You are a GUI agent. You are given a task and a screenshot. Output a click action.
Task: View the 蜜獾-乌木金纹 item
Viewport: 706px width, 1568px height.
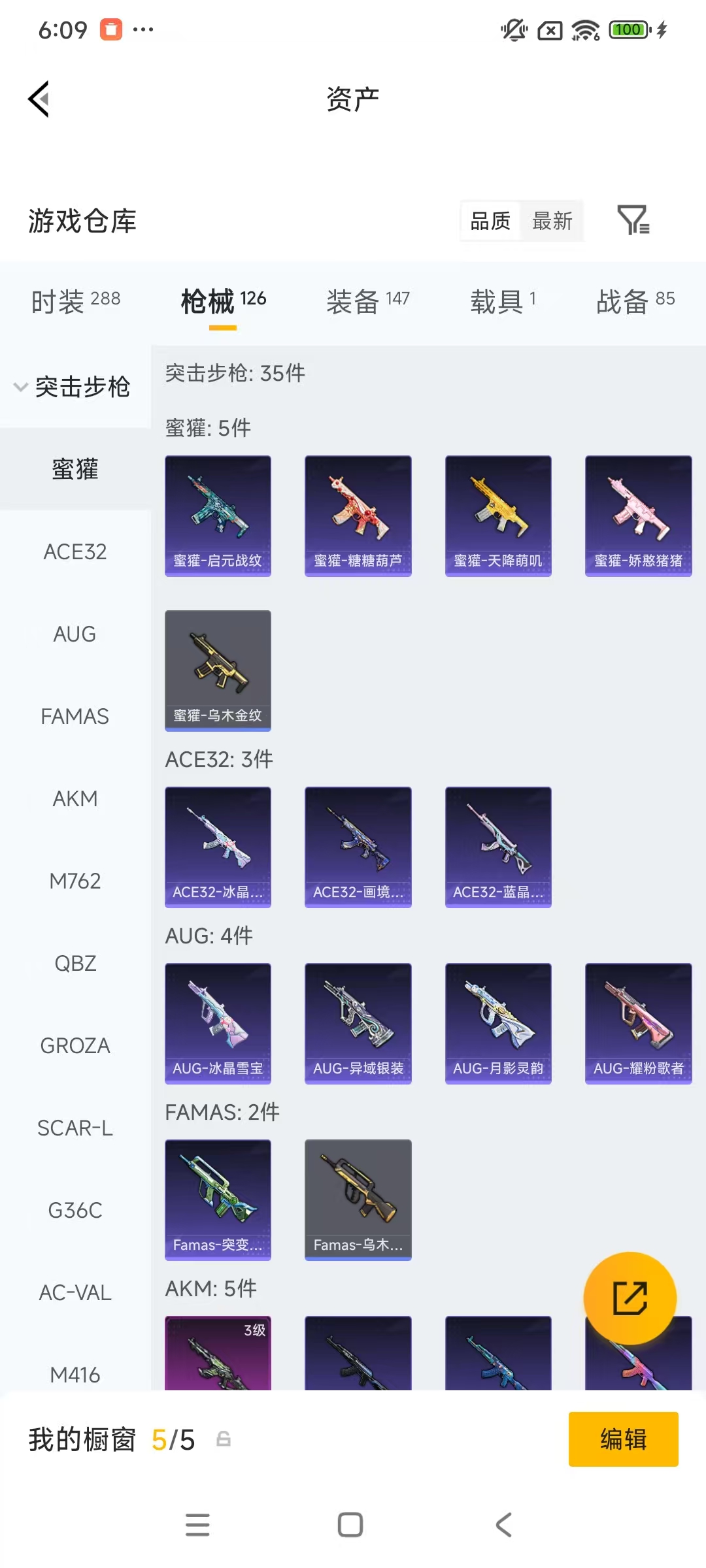click(218, 670)
